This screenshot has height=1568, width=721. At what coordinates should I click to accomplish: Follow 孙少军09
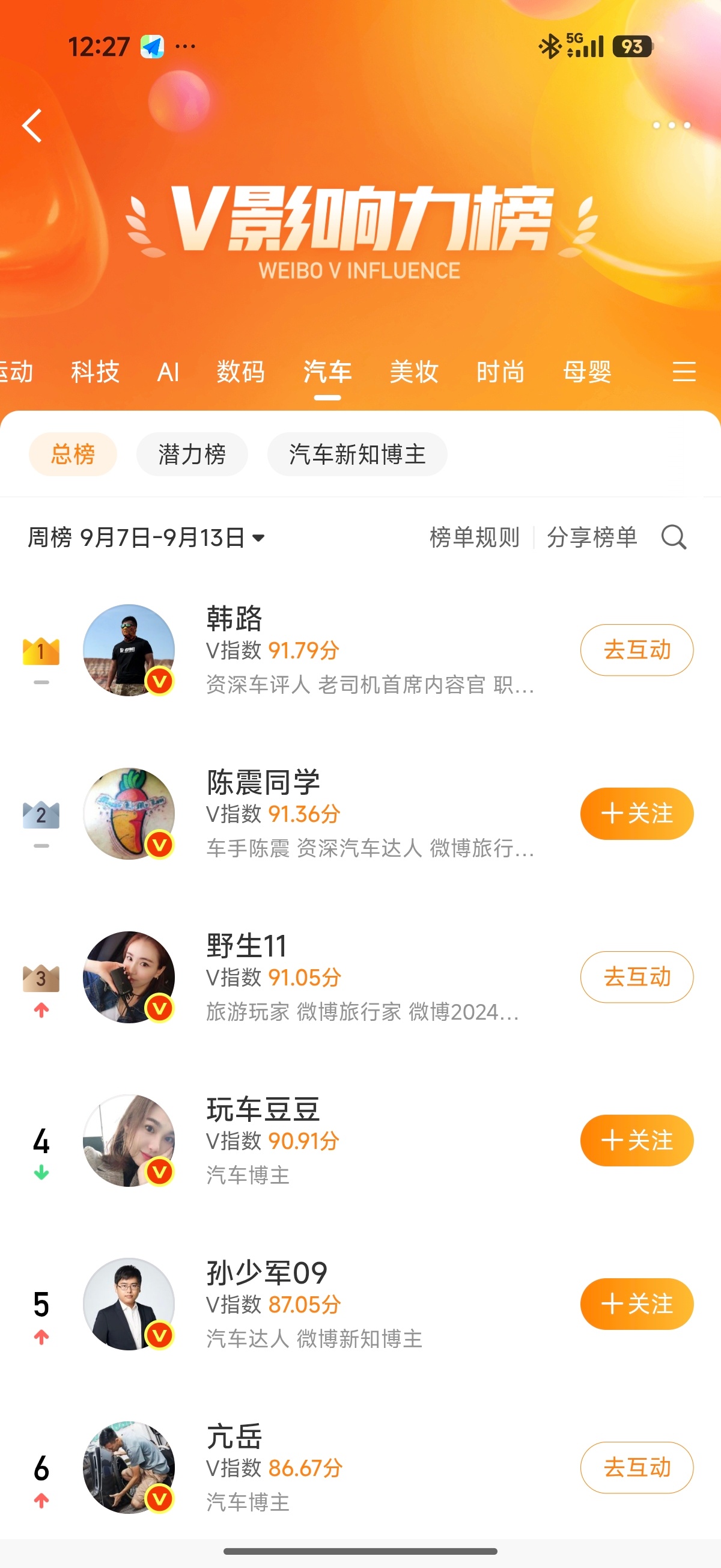pos(636,1304)
